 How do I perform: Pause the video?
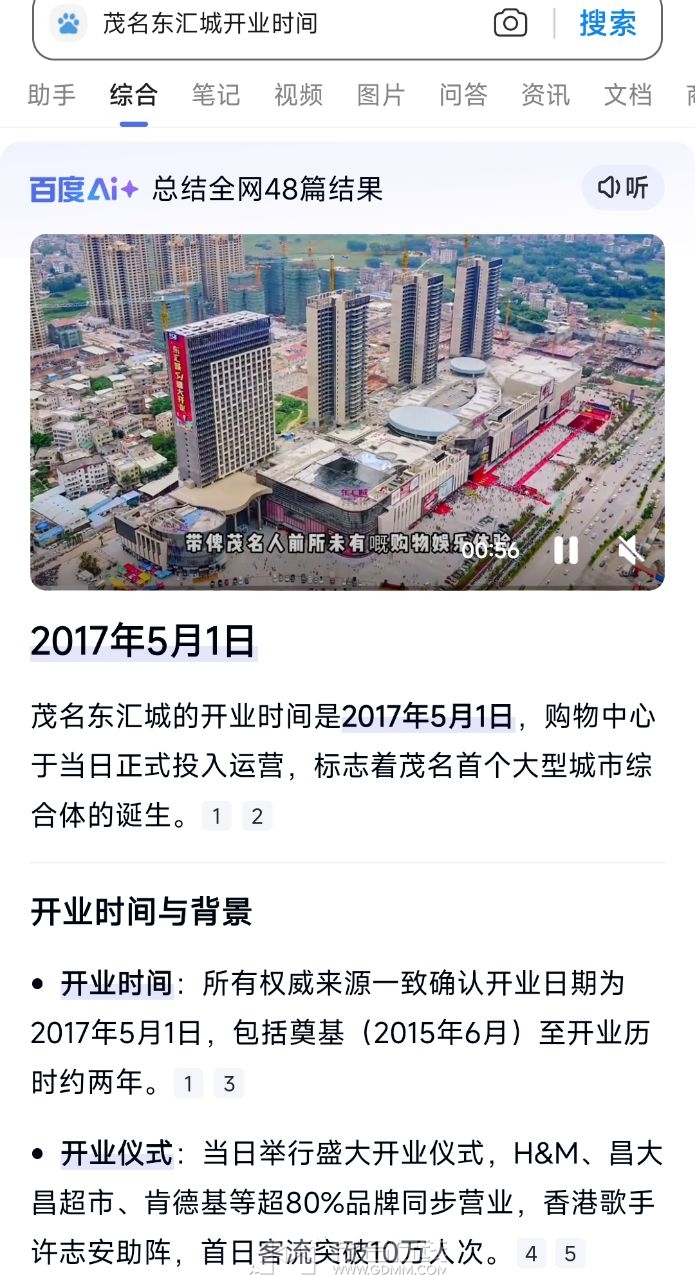tap(566, 549)
